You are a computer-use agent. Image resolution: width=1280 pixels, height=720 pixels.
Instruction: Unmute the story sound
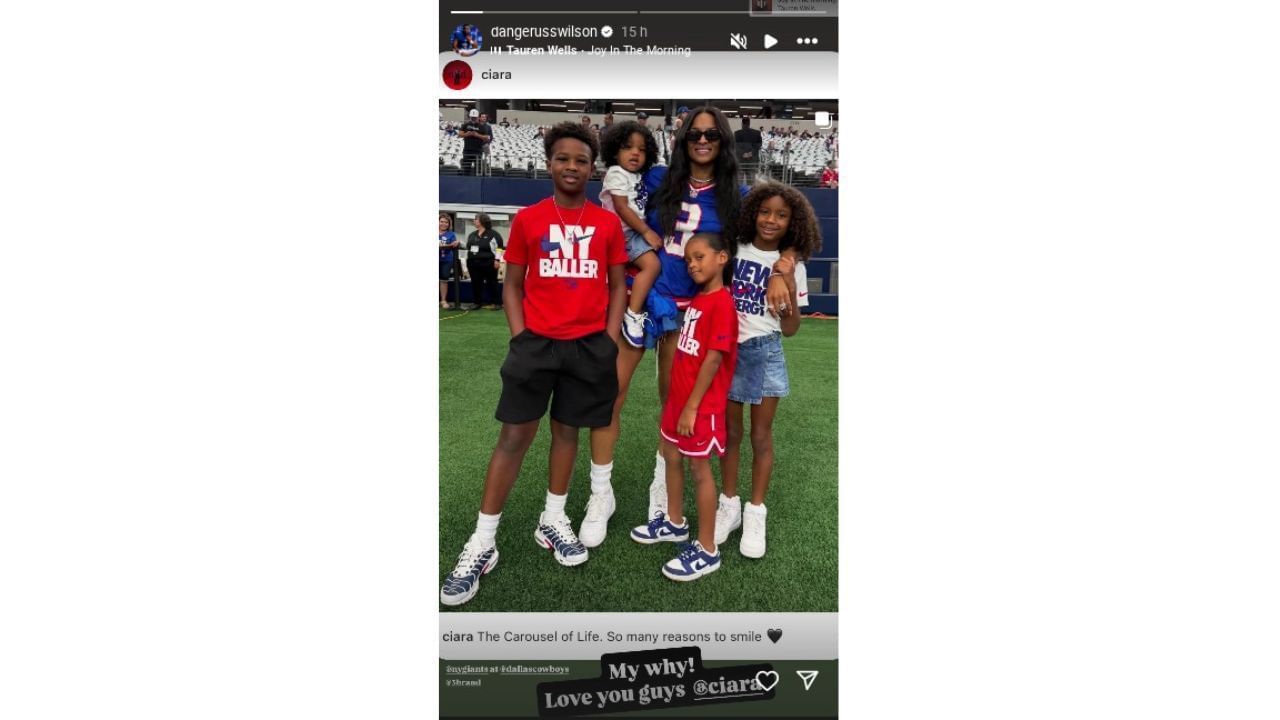click(739, 41)
